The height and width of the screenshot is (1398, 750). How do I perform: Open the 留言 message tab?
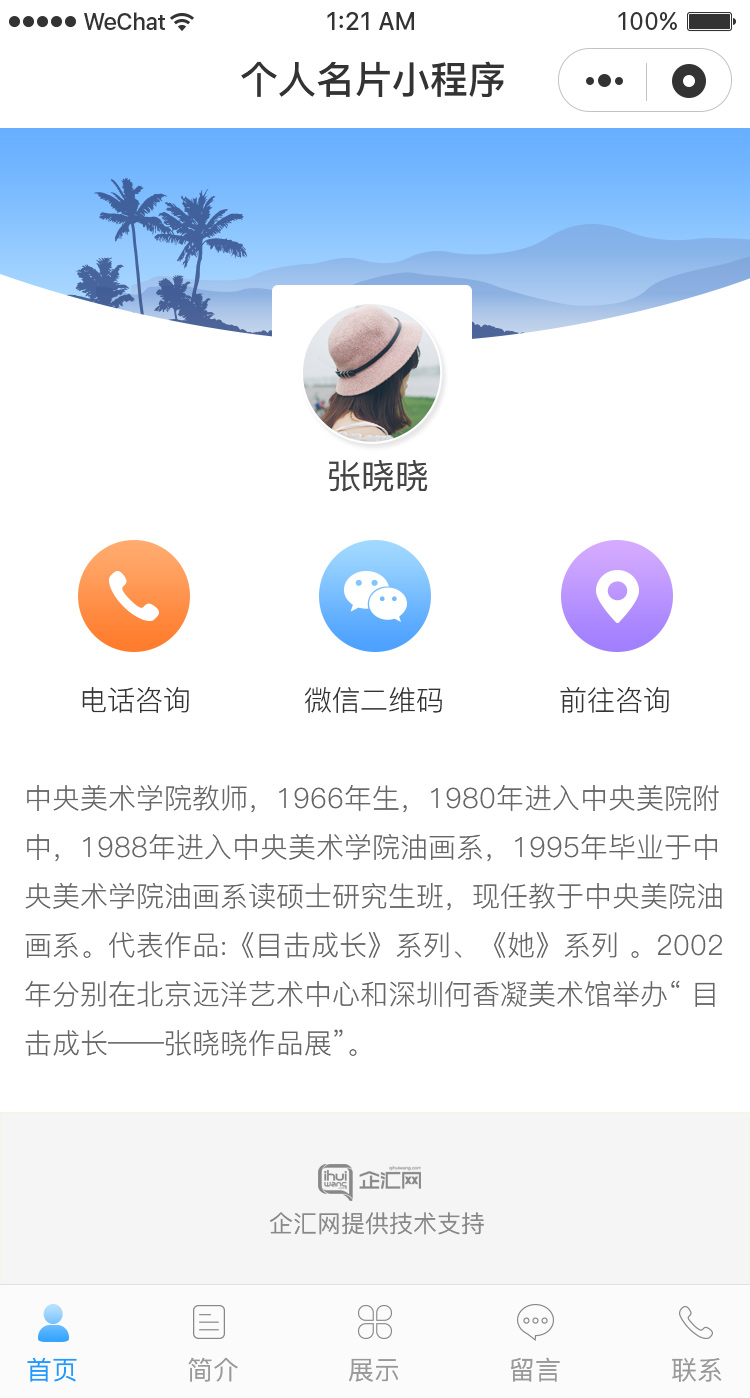[535, 1342]
